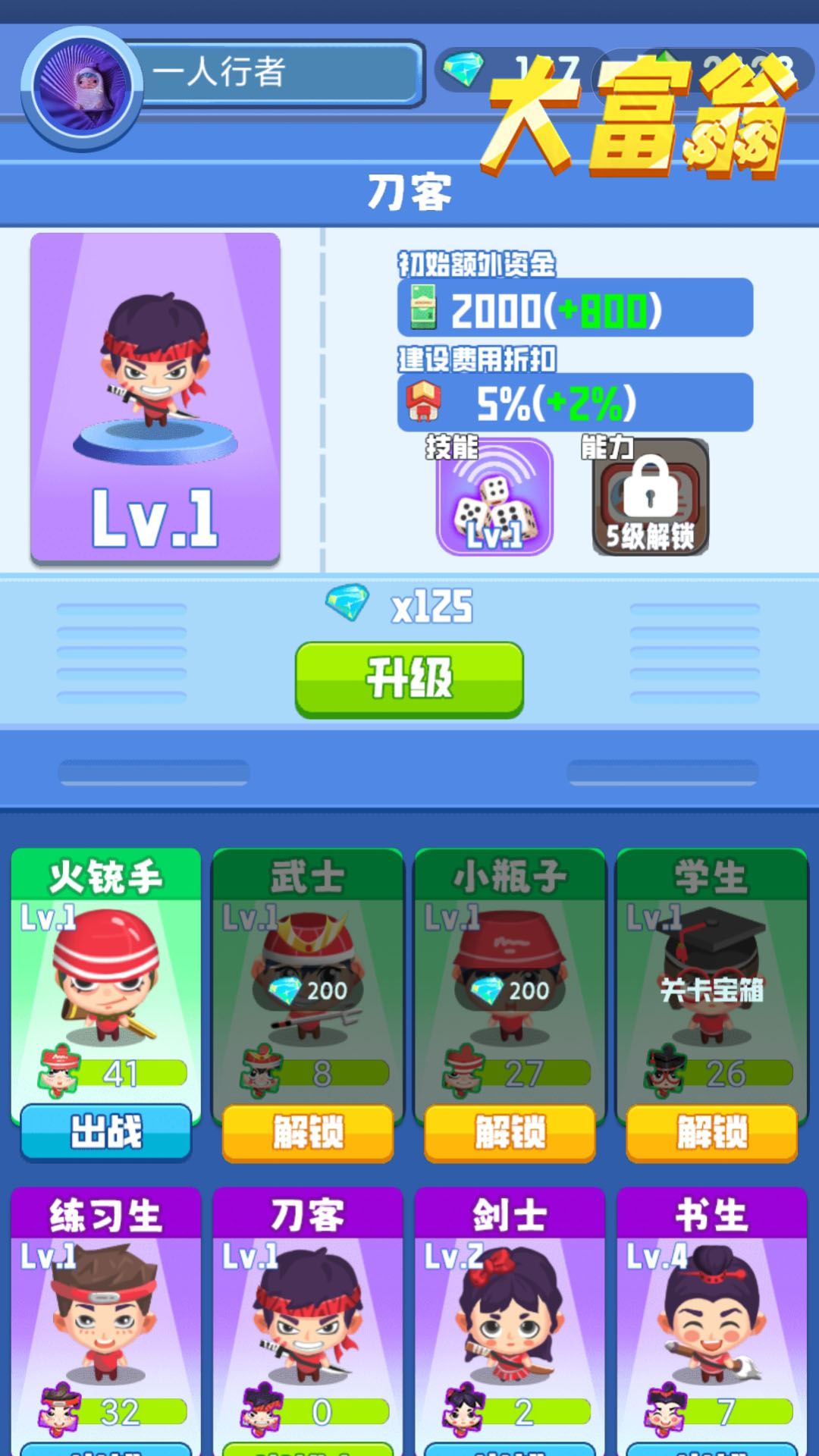Tap 解锁 under the 学生 card
This screenshot has width=819, height=1456.
pyautogui.click(x=712, y=1133)
